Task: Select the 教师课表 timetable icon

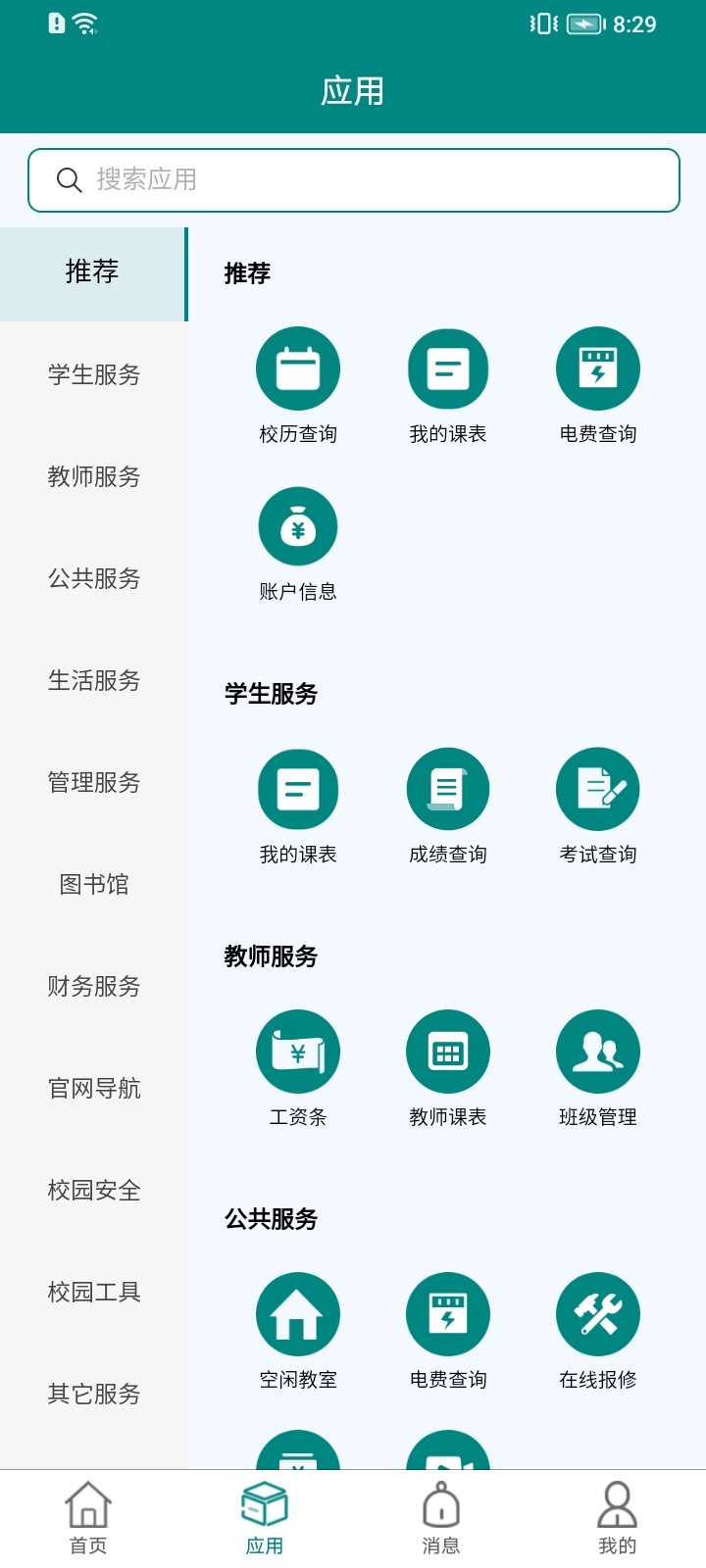Action: (x=448, y=1050)
